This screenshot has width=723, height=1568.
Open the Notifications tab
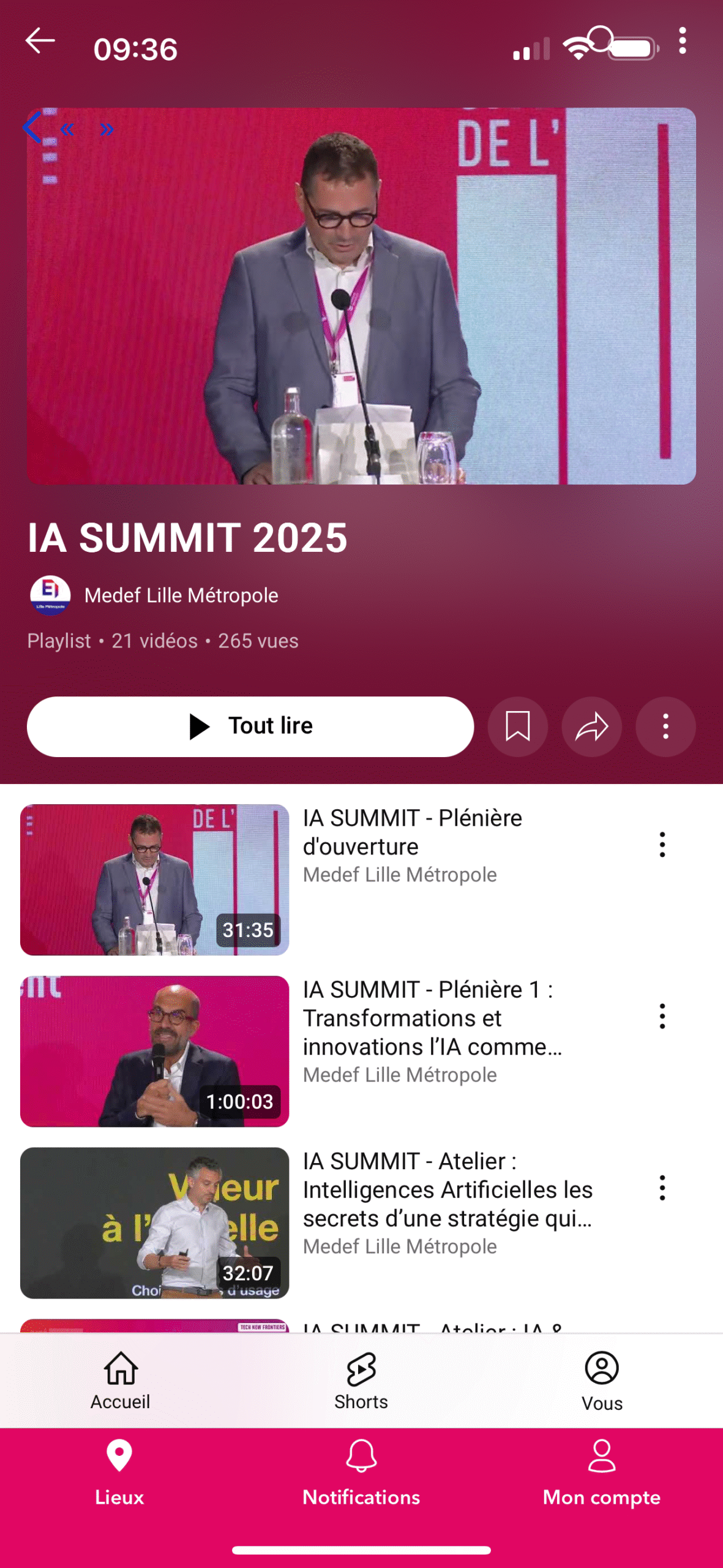[361, 1473]
